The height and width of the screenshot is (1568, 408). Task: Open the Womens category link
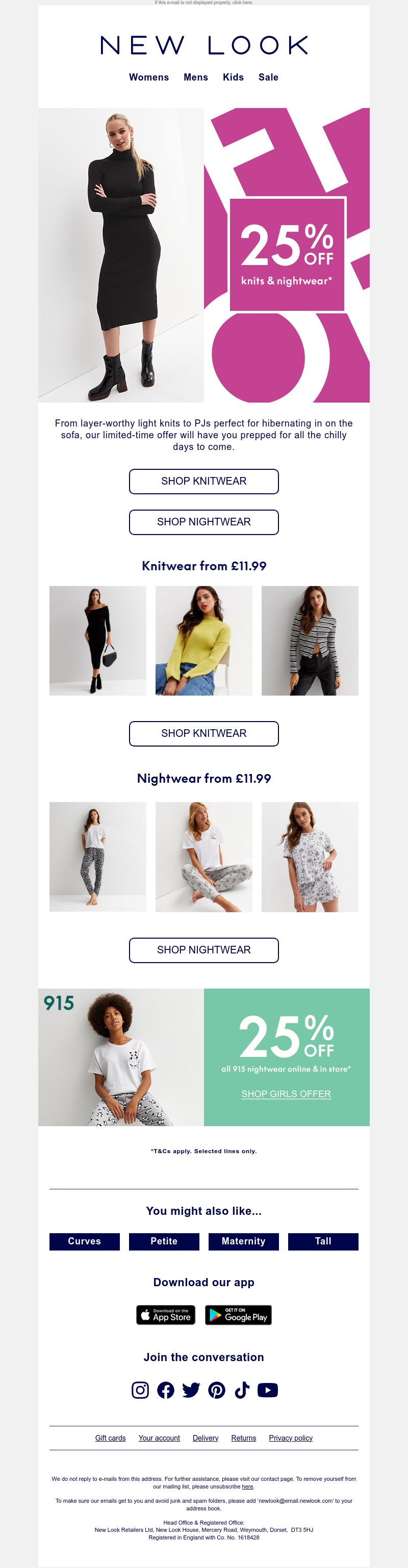click(x=148, y=77)
